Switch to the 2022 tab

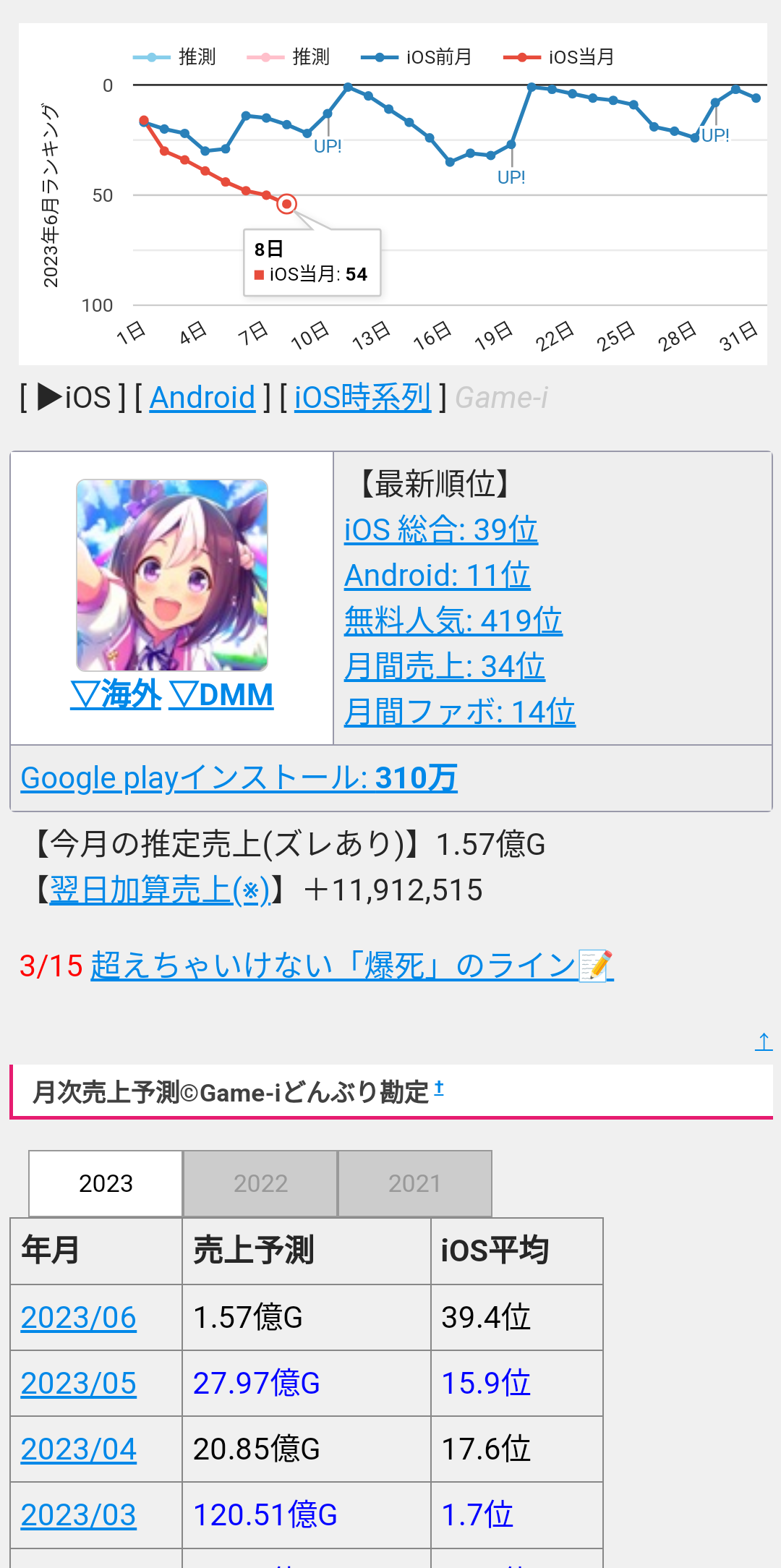pos(260,1183)
